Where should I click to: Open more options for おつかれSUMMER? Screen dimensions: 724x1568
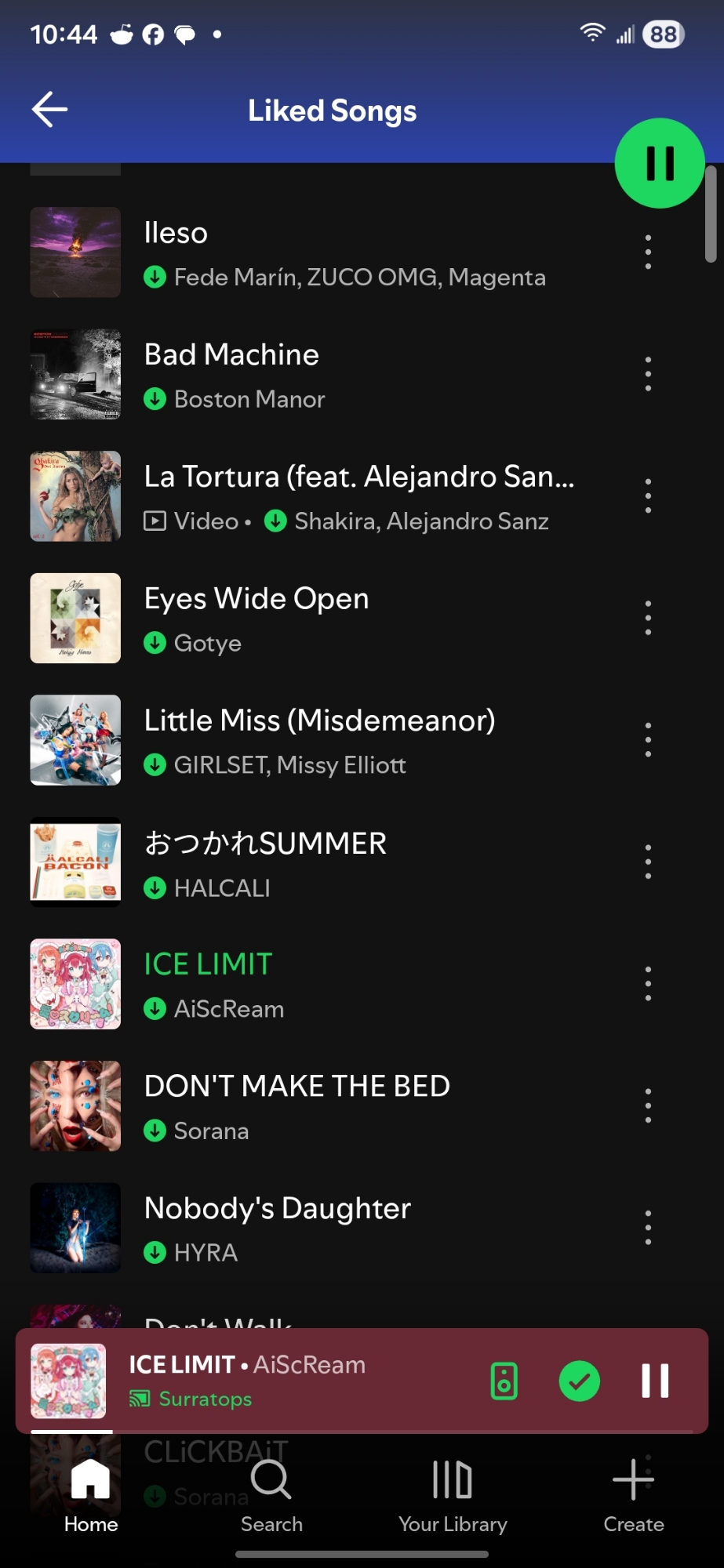[648, 862]
